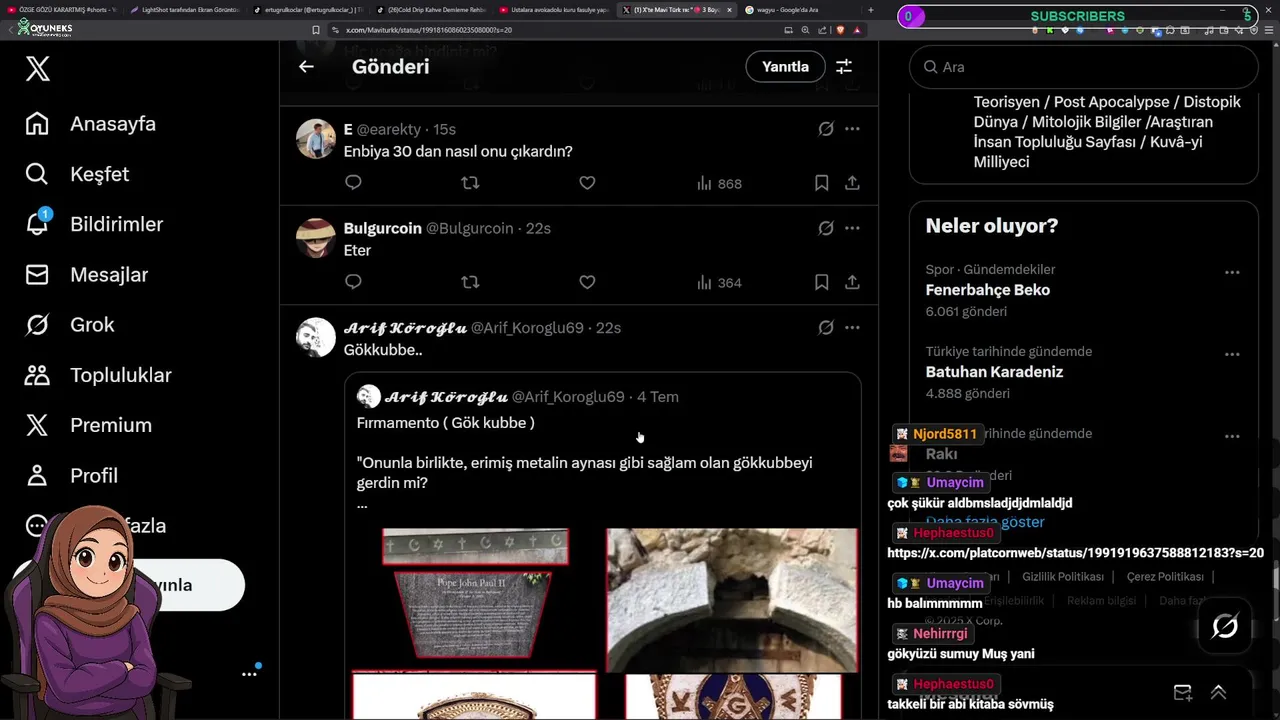Image resolution: width=1280 pixels, height=720 pixels.
Task: Like the reply from E @earekty
Action: [x=587, y=183]
